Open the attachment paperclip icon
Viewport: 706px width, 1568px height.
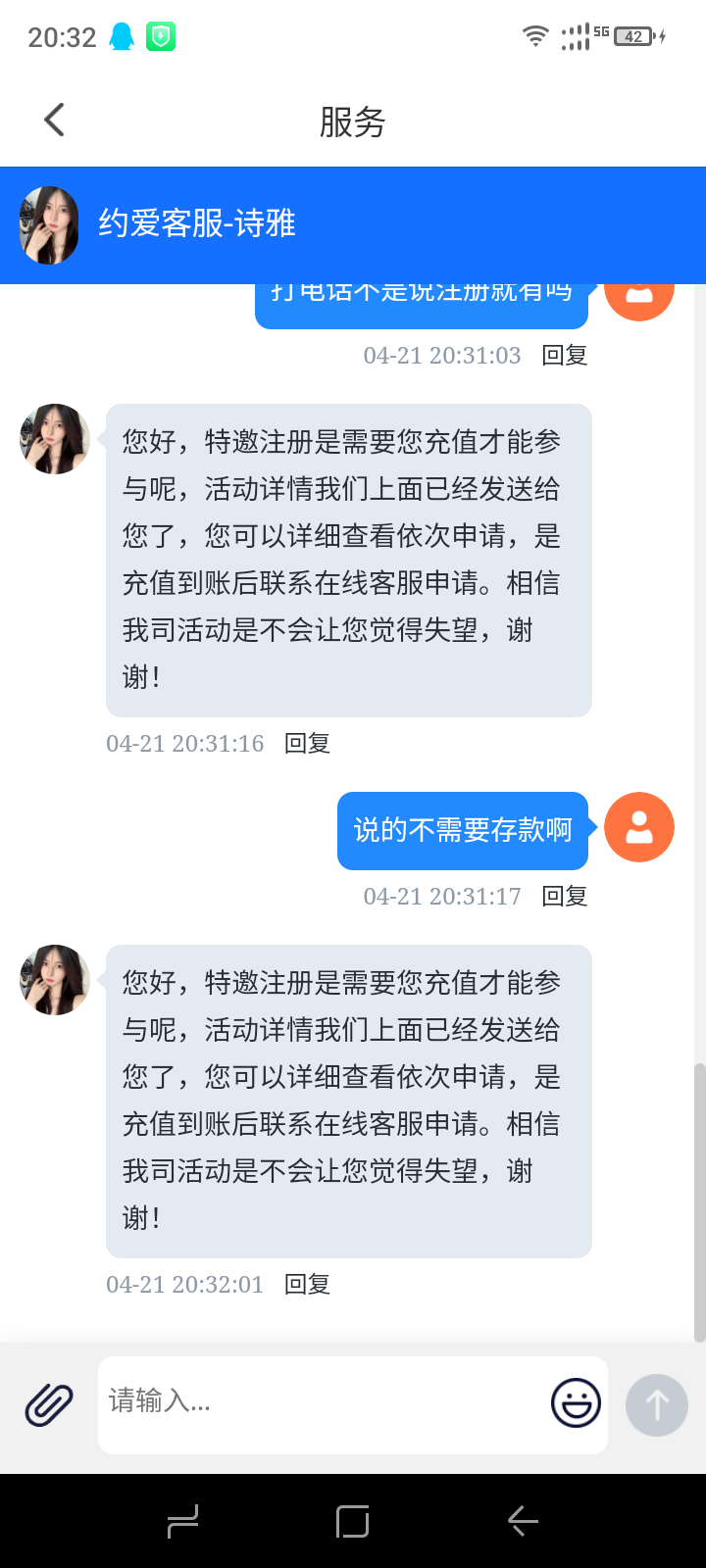coord(49,1404)
